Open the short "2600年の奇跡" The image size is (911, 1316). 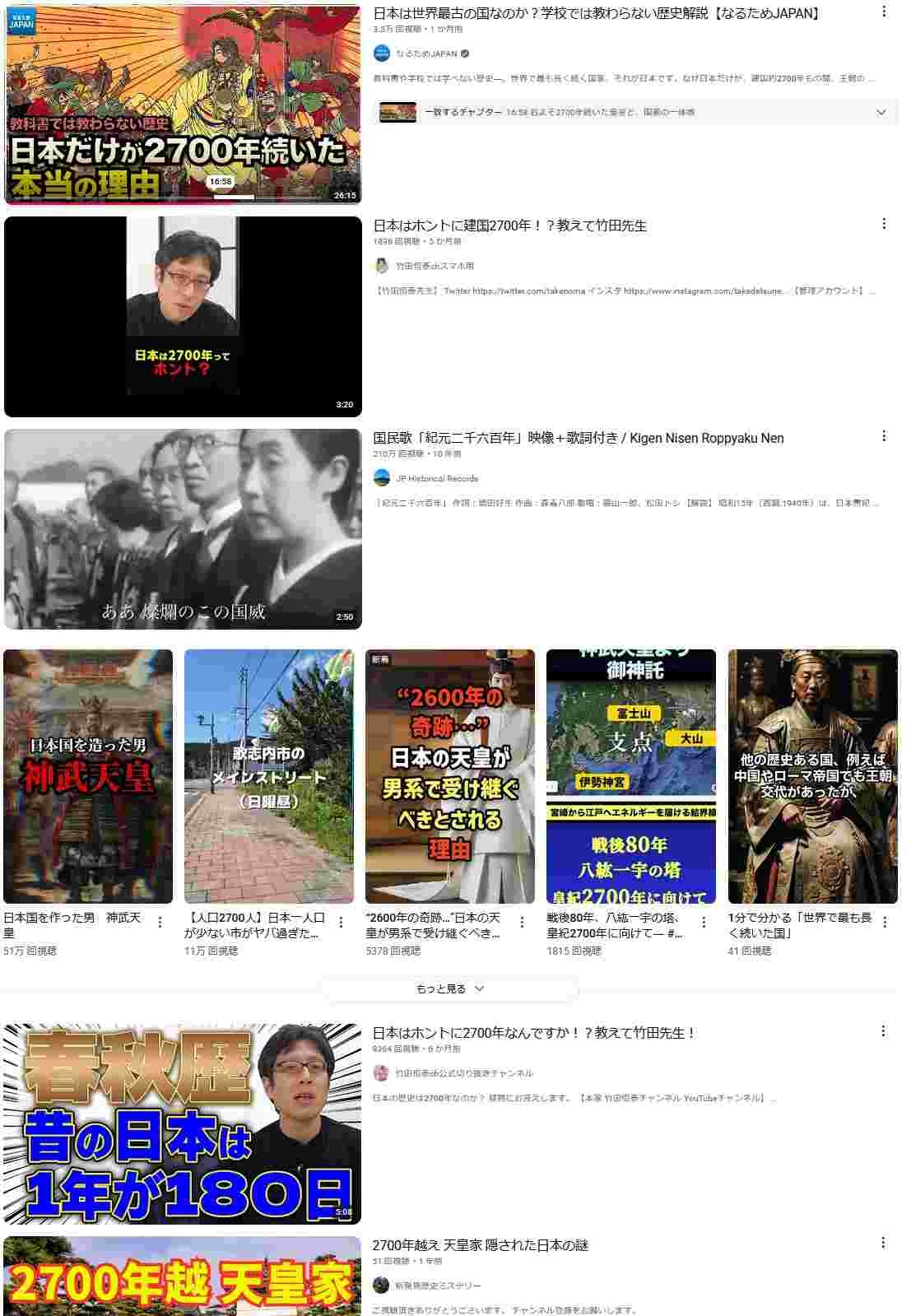(450, 776)
